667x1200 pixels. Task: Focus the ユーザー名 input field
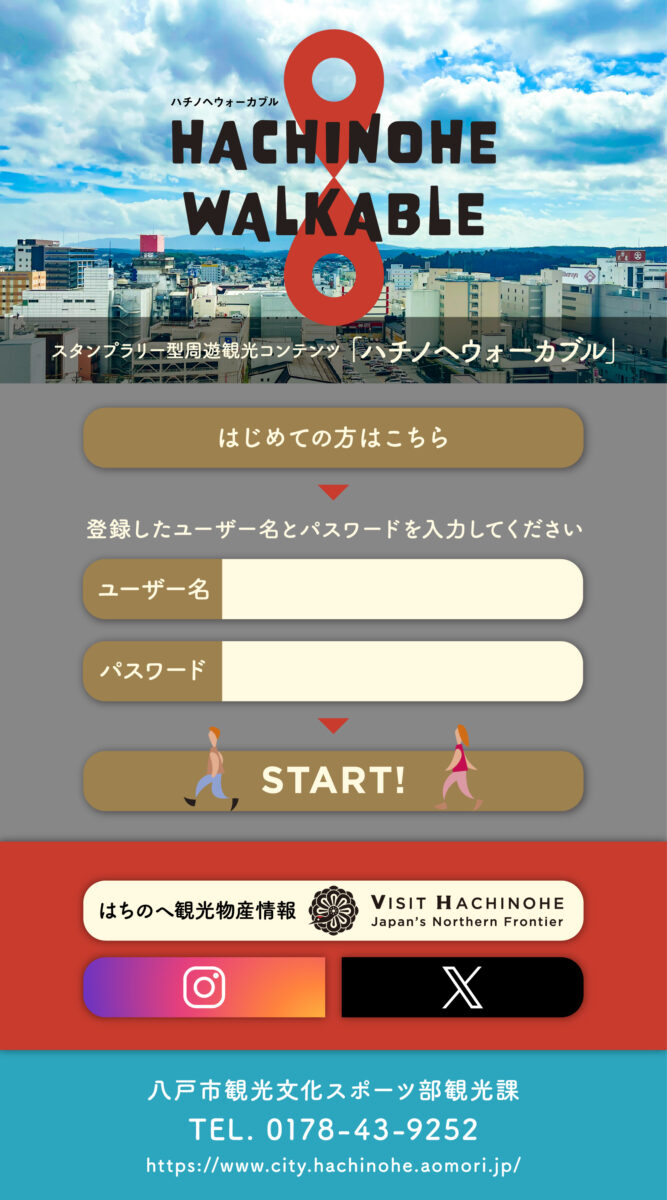pos(400,589)
